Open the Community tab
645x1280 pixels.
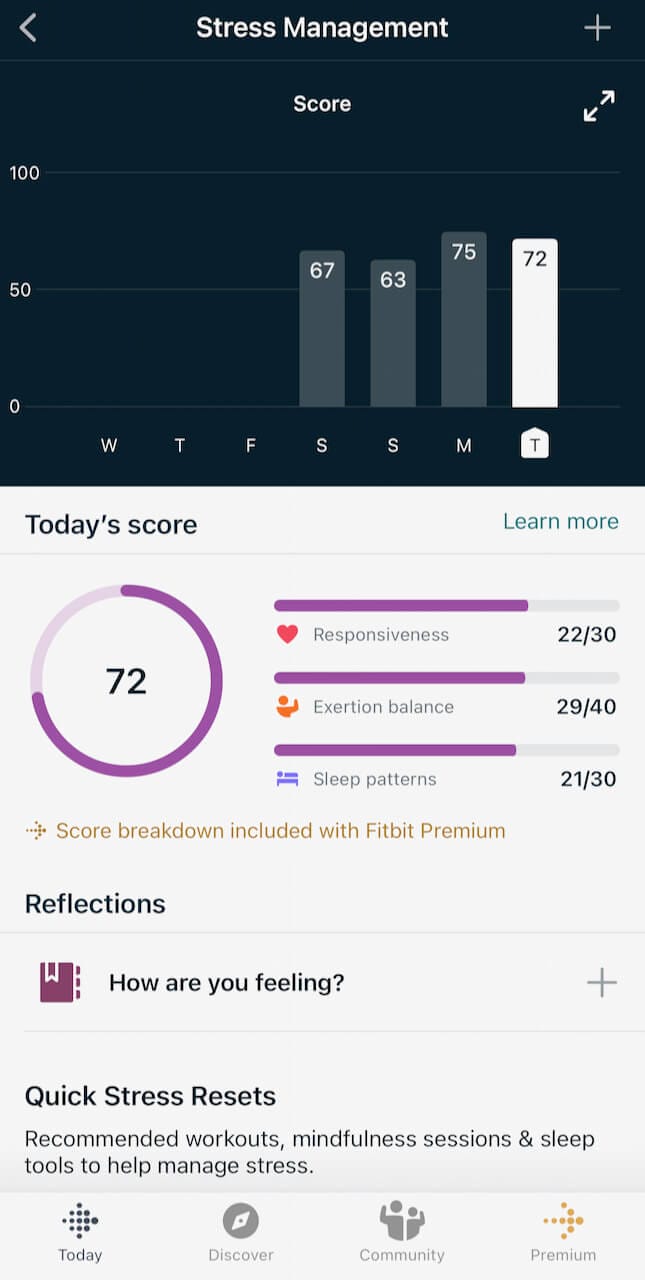point(402,1233)
